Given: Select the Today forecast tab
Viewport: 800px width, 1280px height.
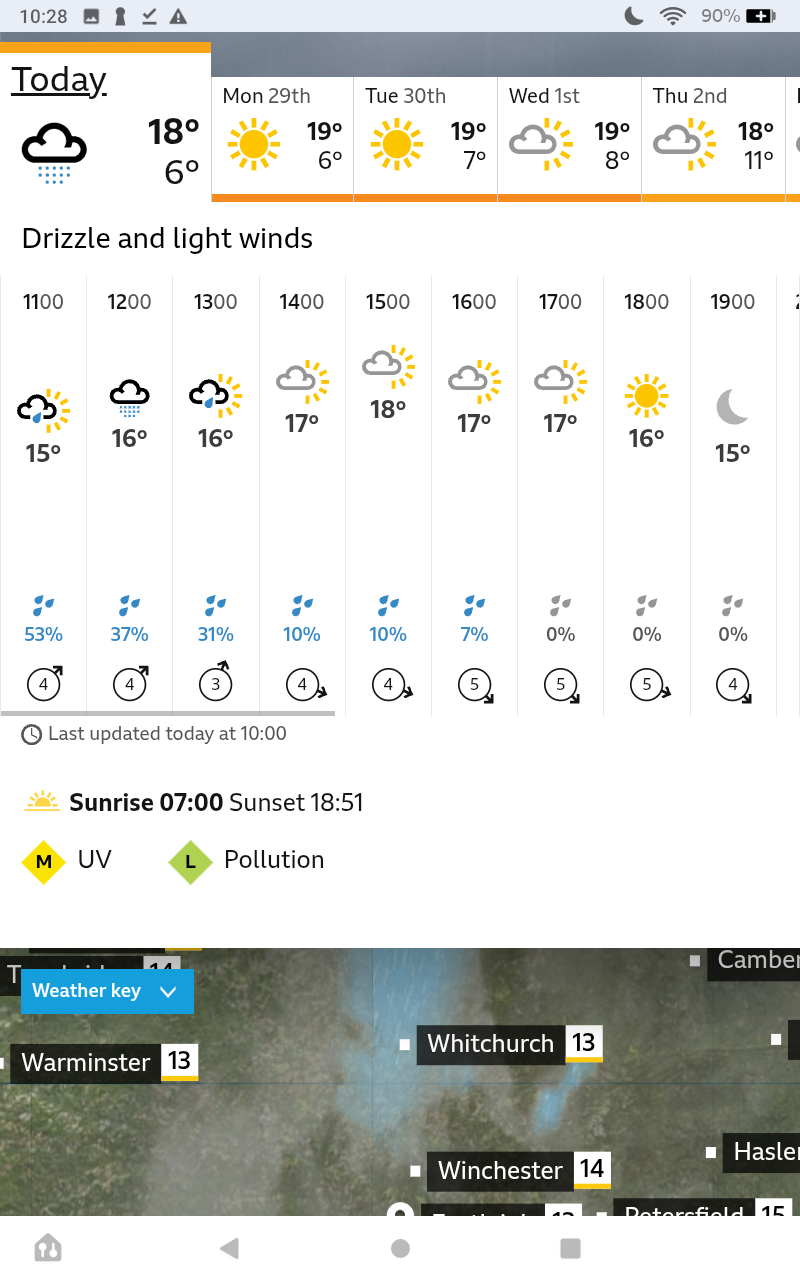Looking at the screenshot, I should click(x=105, y=125).
